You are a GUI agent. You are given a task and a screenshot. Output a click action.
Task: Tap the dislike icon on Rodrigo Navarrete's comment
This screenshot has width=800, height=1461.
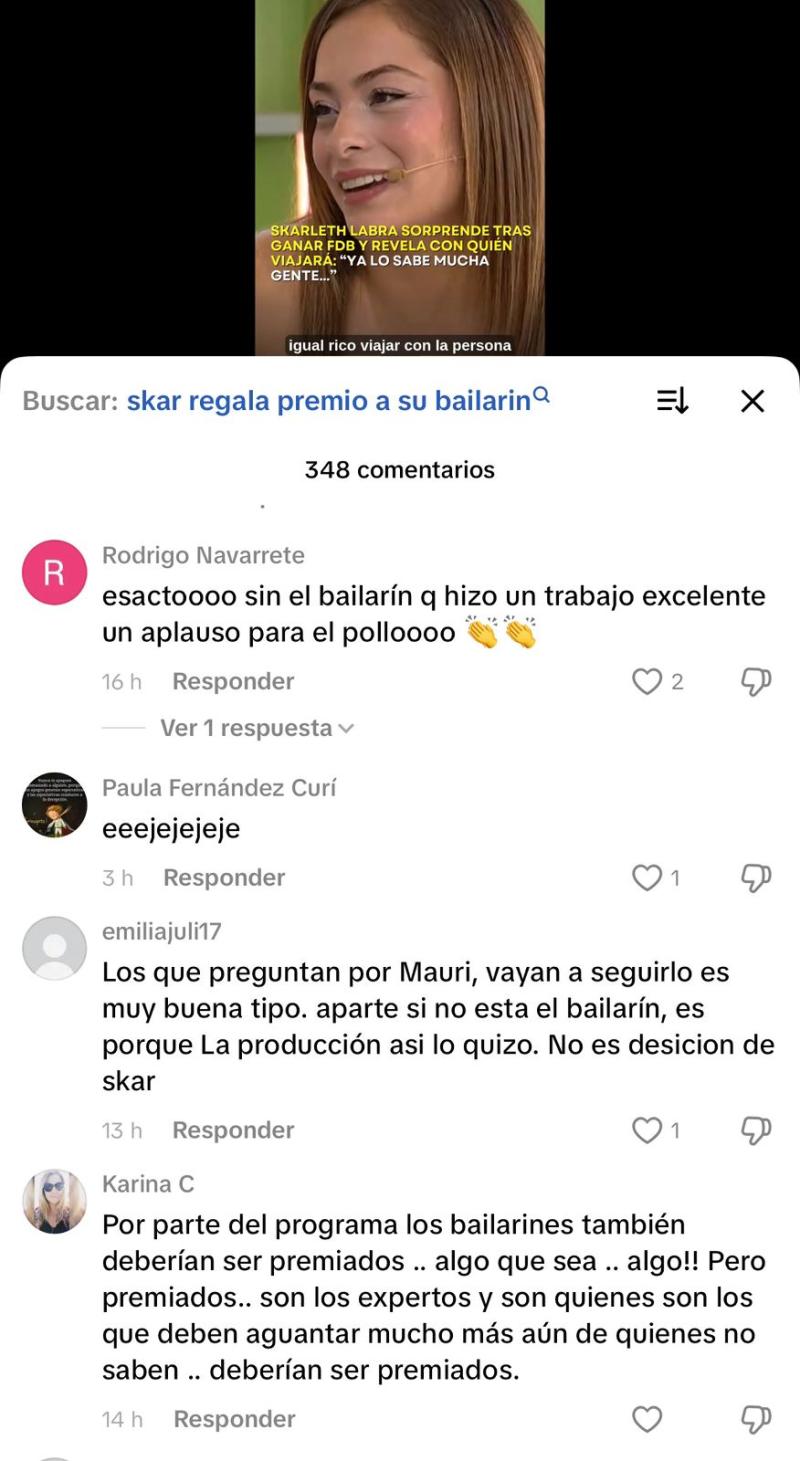pos(753,679)
